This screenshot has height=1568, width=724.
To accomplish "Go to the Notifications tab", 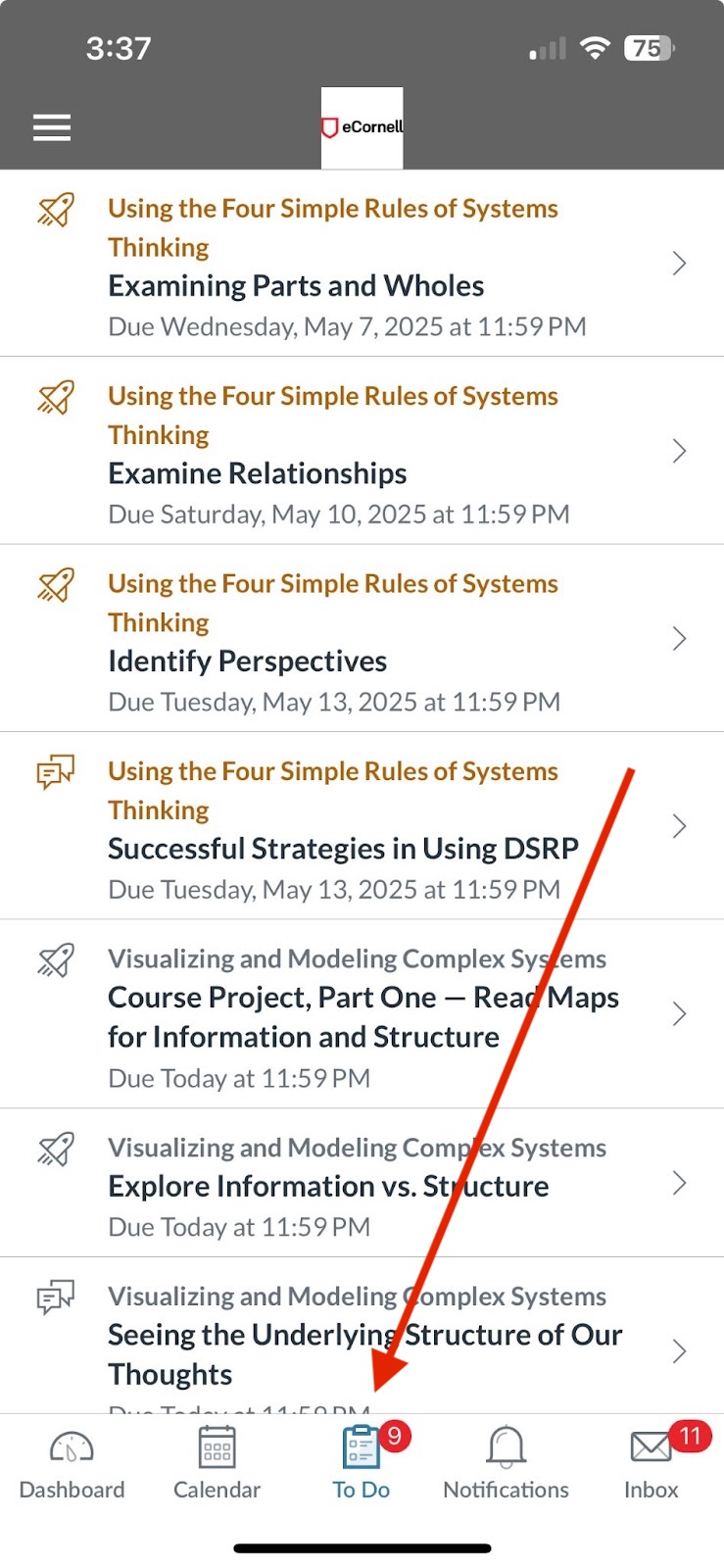I will tap(506, 1464).
